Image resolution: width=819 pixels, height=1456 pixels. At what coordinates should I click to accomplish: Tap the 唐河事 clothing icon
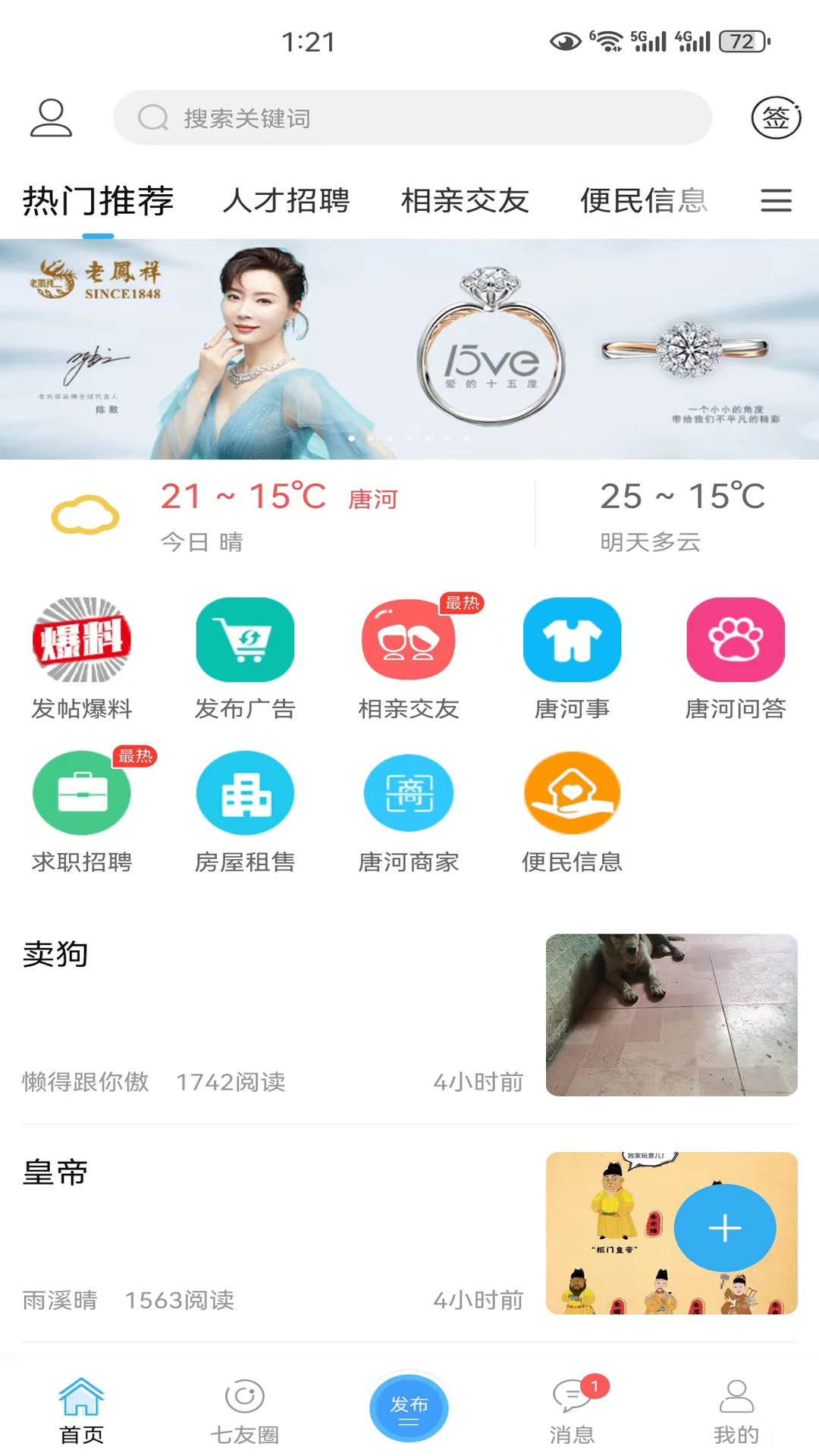(572, 639)
